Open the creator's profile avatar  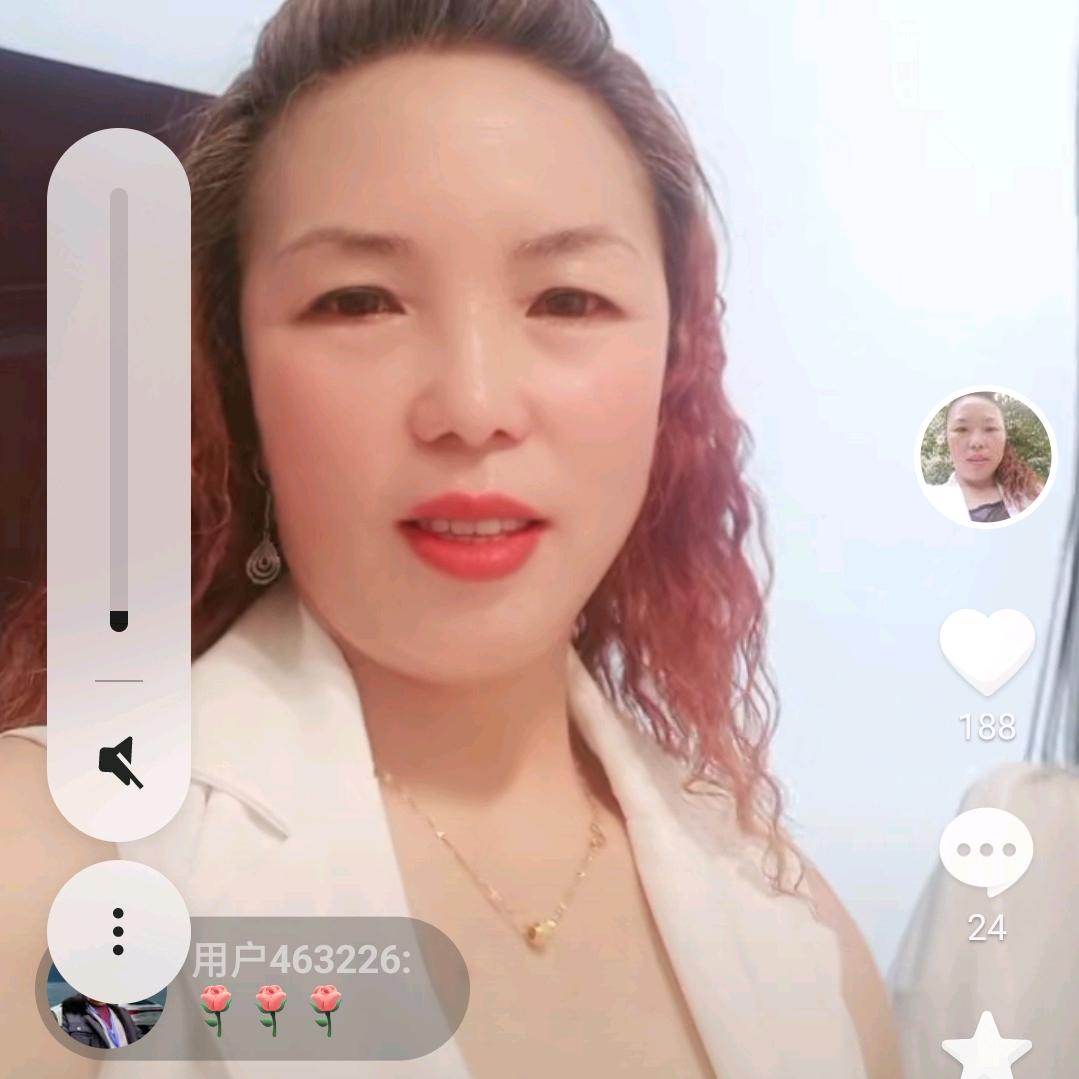click(986, 457)
